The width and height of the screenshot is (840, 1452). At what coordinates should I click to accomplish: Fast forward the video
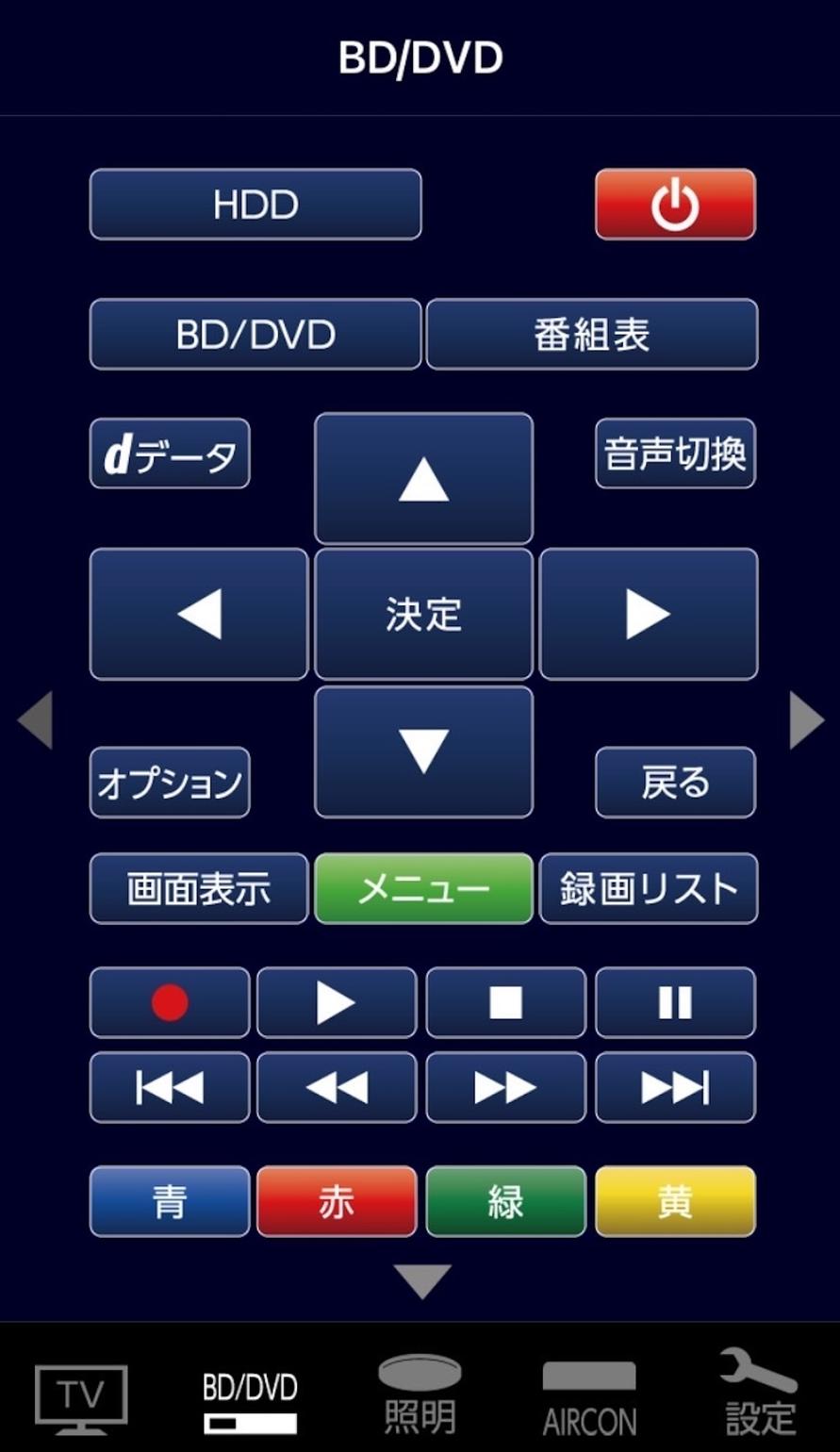[505, 1087]
